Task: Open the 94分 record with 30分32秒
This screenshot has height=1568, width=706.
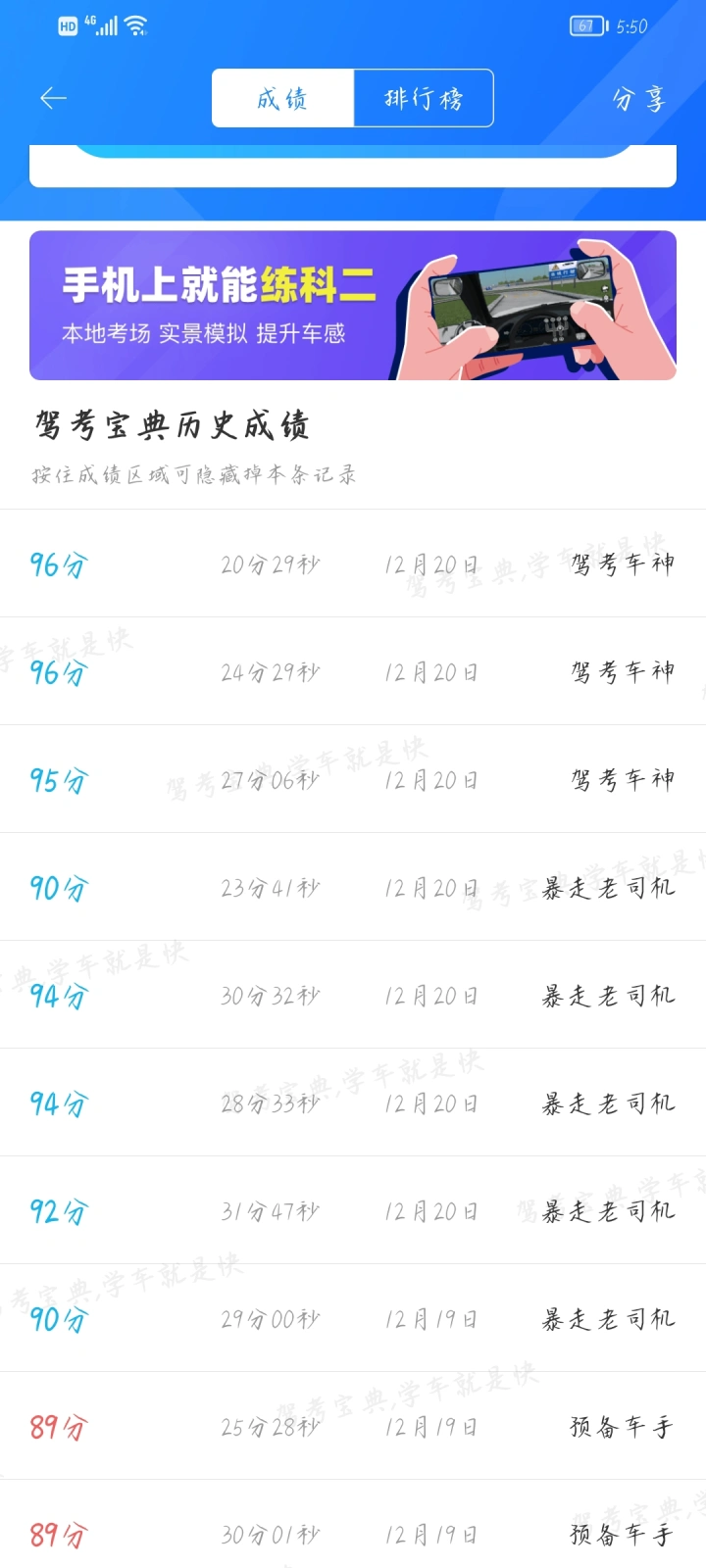Action: [x=353, y=995]
